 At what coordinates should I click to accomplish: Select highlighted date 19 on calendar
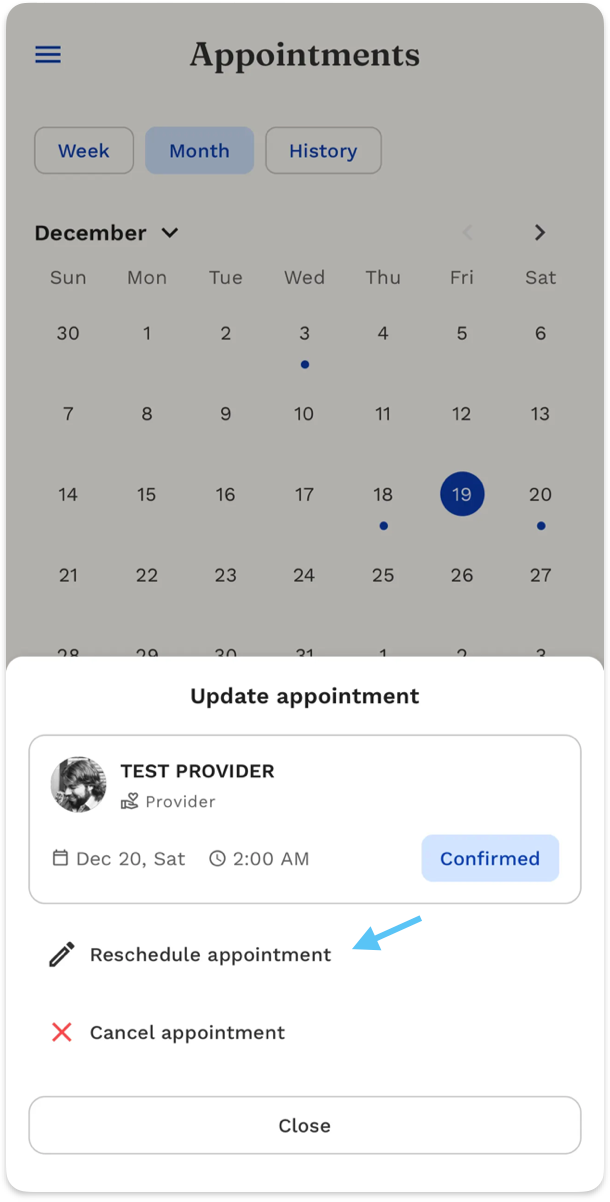462,495
